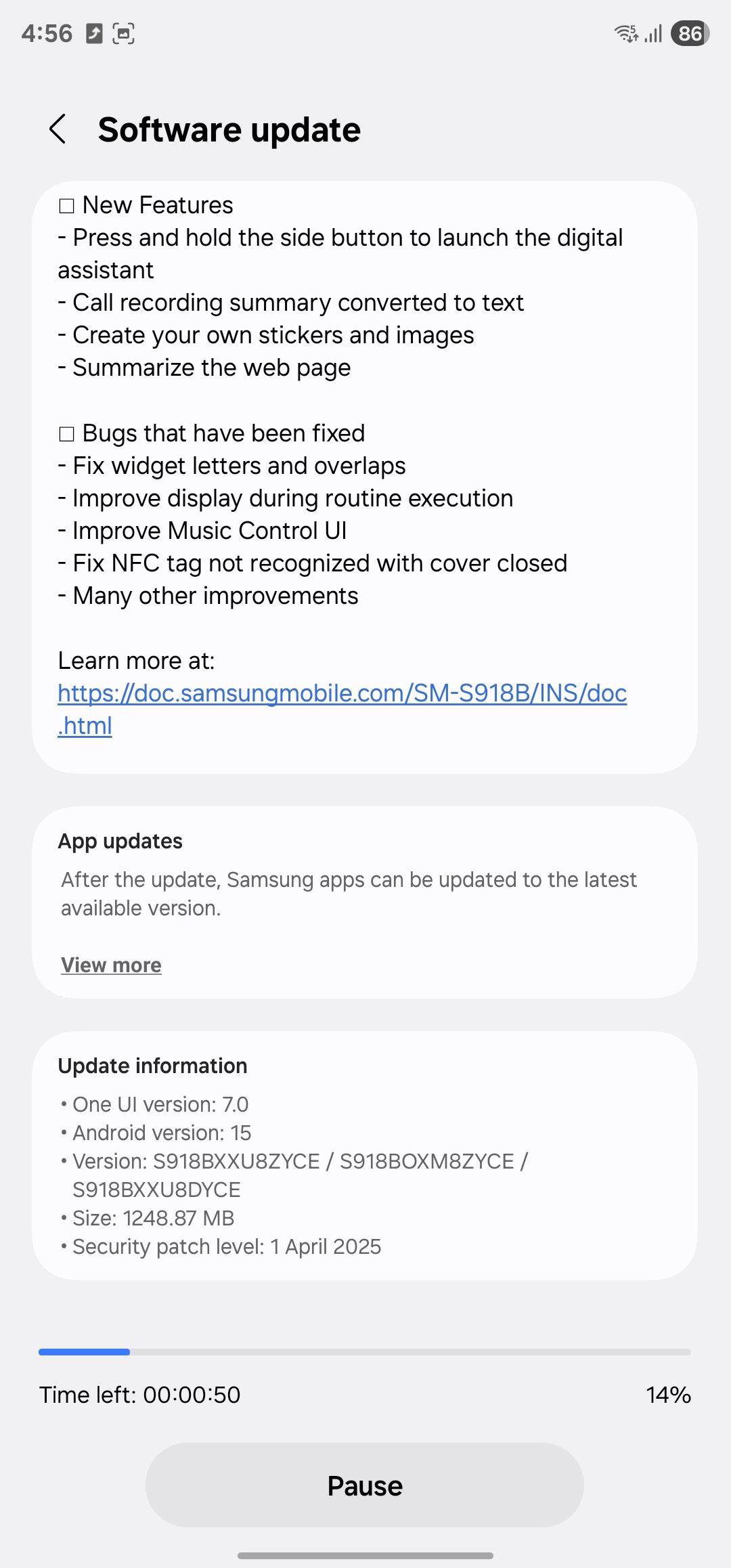Viewport: 731px width, 1568px height.
Task: Toggle the checkbox beside New Features heading
Action: 66,204
